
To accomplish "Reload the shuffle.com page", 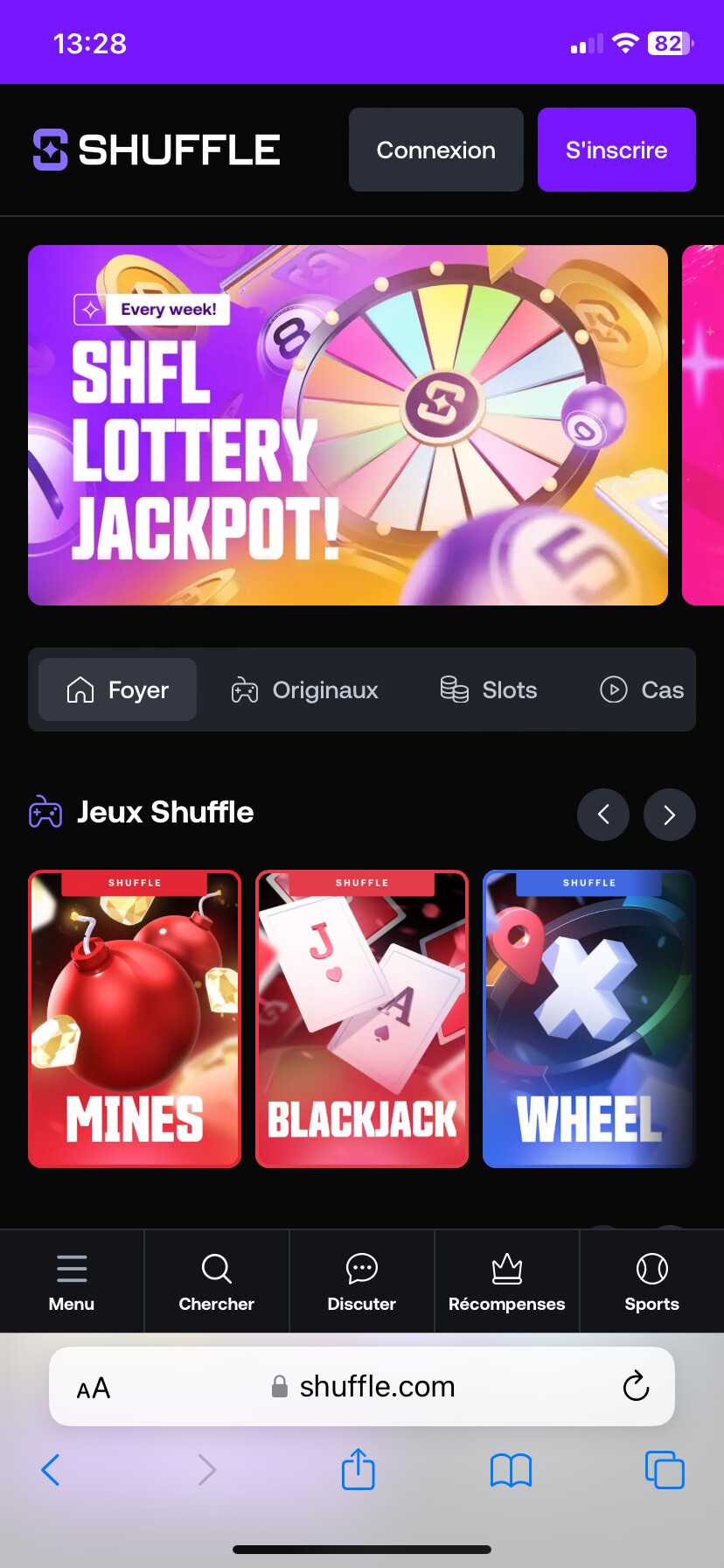I will click(636, 1386).
